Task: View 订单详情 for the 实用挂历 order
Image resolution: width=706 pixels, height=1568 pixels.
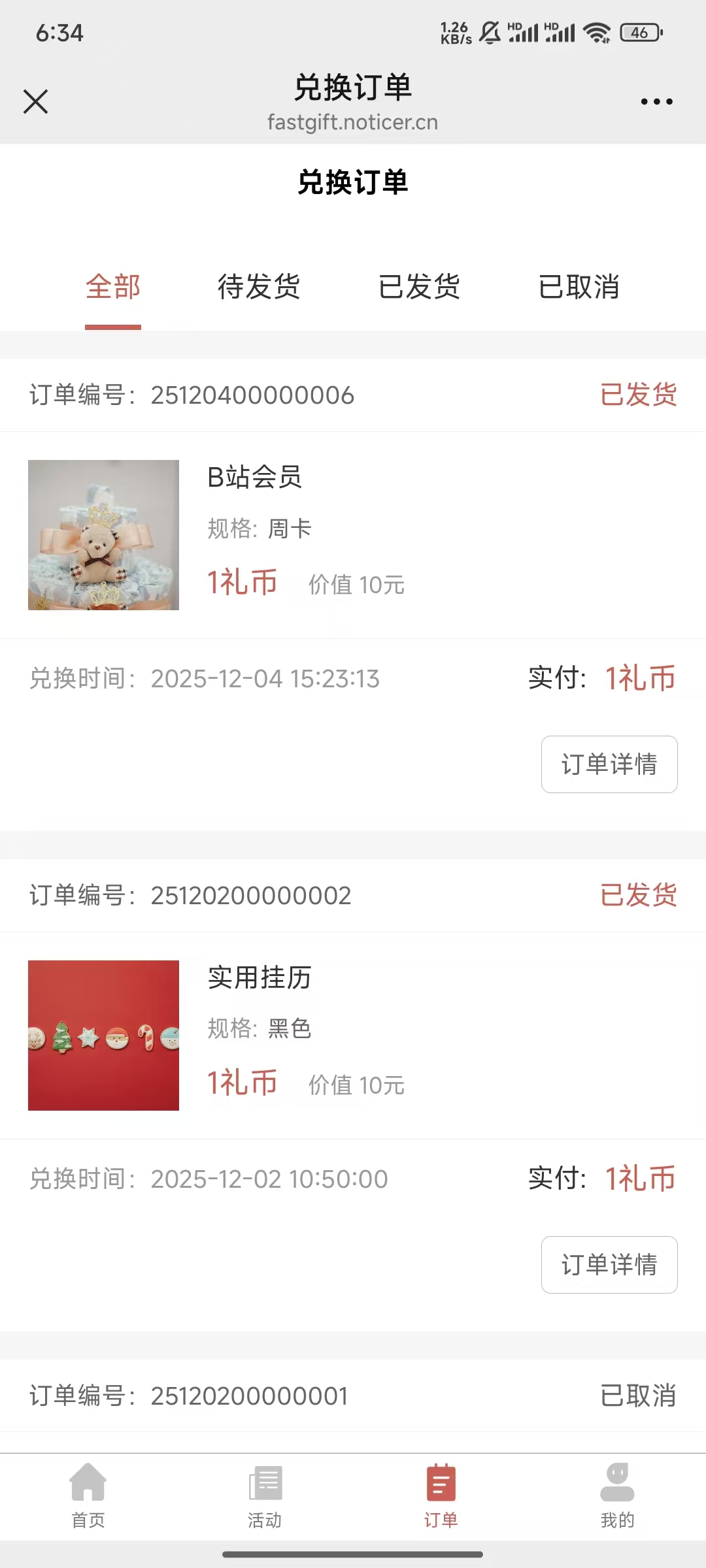Action: [609, 1265]
